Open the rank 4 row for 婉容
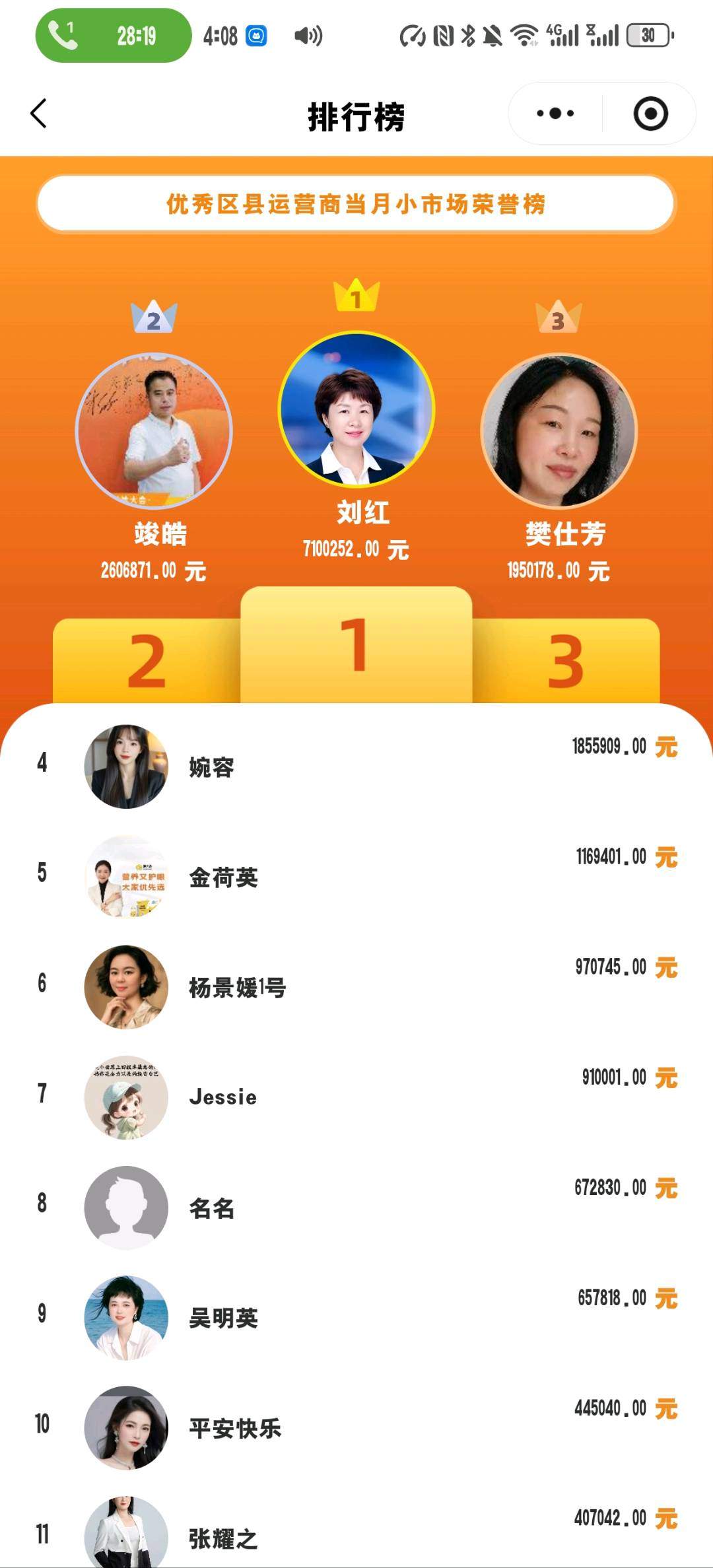 click(356, 766)
